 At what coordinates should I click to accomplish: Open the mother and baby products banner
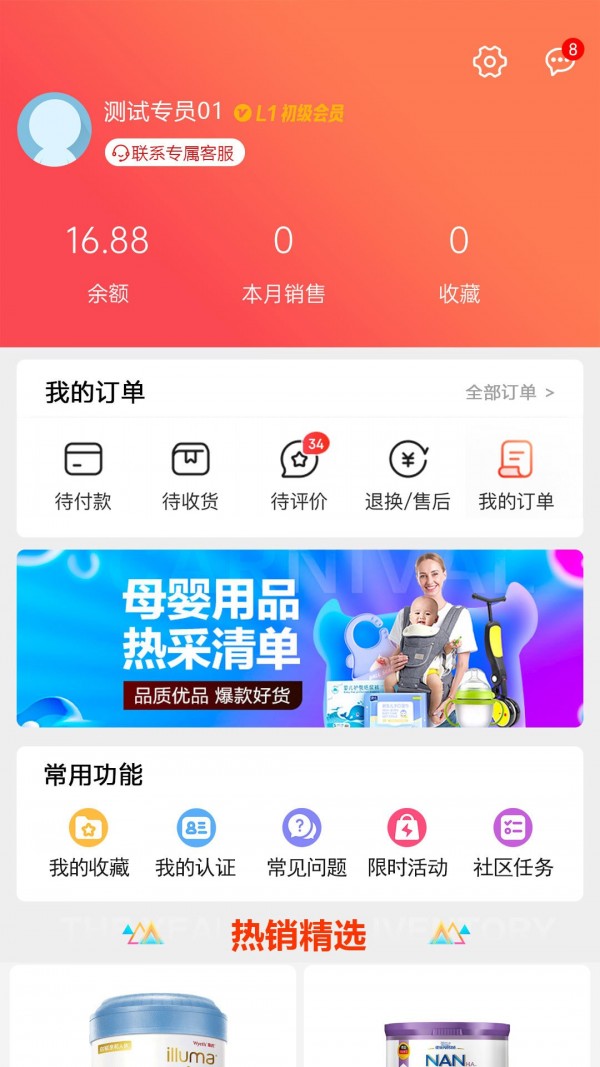(x=300, y=638)
